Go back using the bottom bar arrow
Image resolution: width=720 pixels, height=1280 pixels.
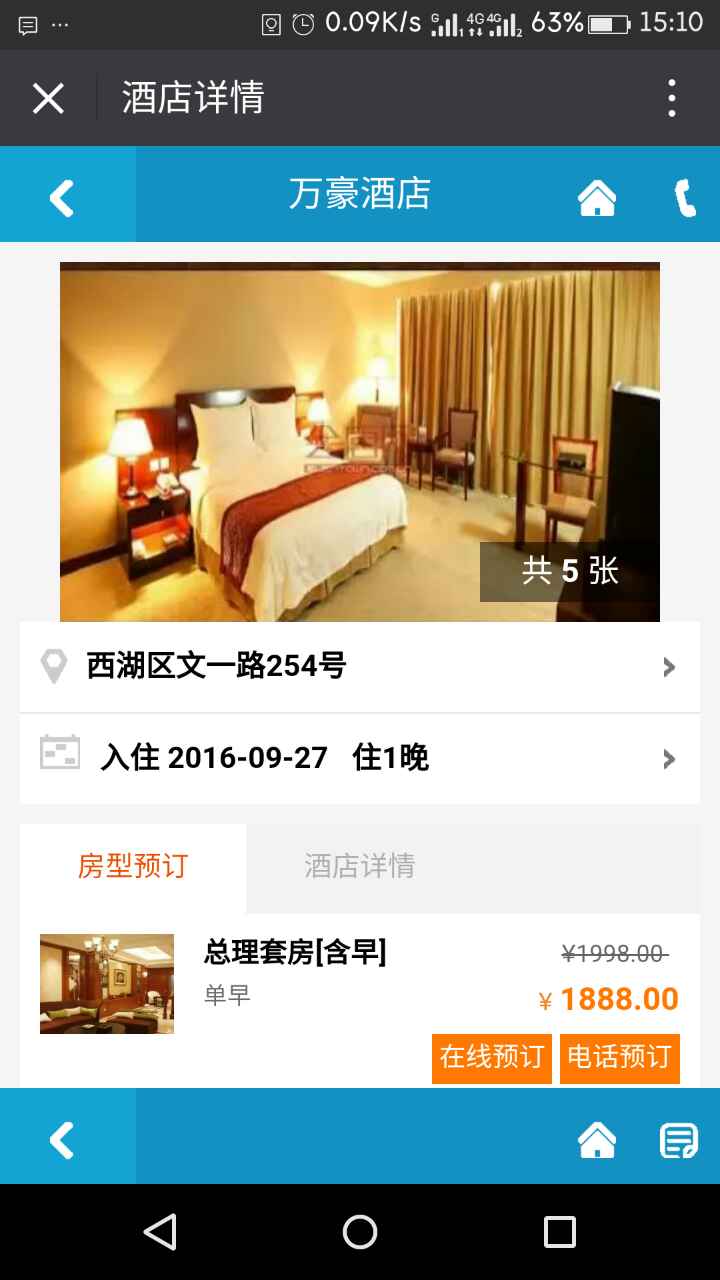[62, 1139]
